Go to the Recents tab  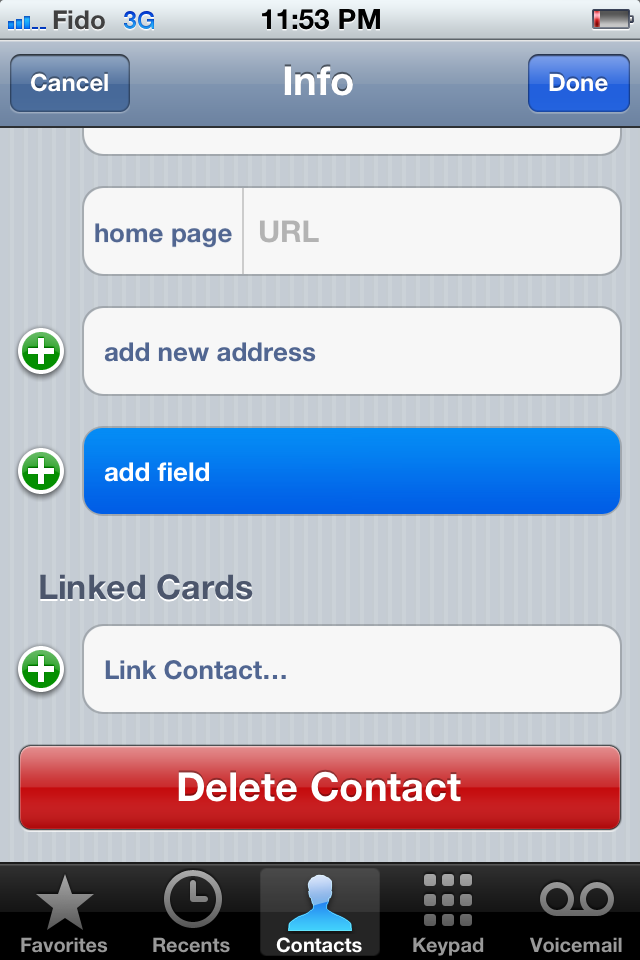[x=191, y=913]
